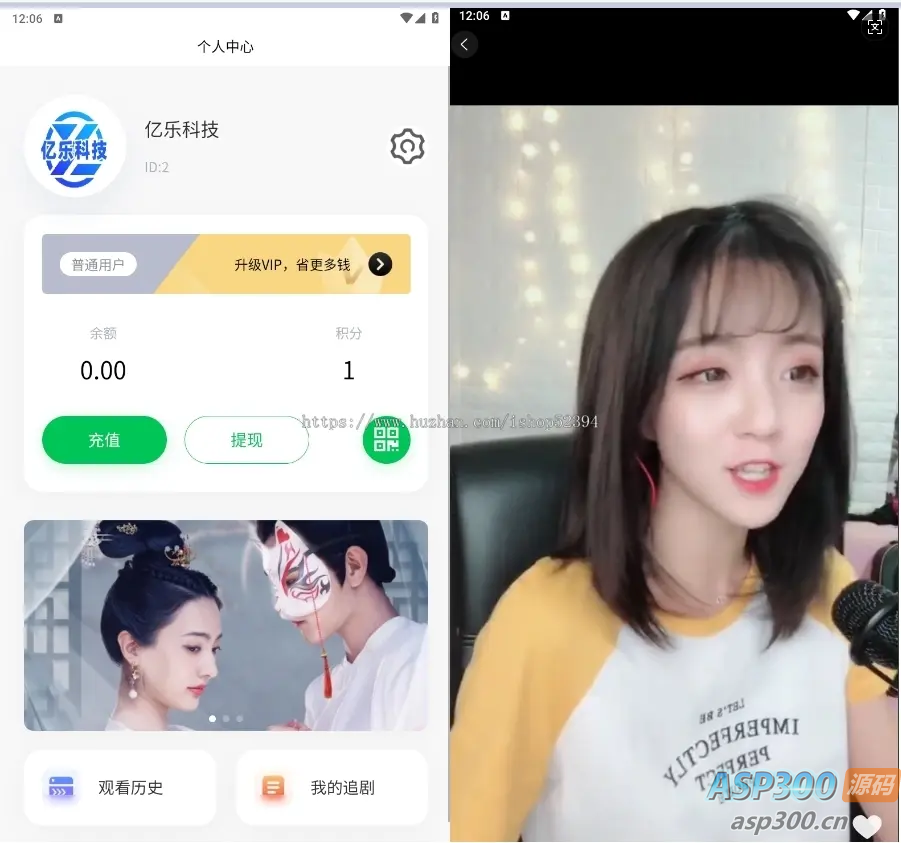Image resolution: width=901 pixels, height=843 pixels.
Task: Open 我的追剧 followed dramas
Action: point(332,788)
